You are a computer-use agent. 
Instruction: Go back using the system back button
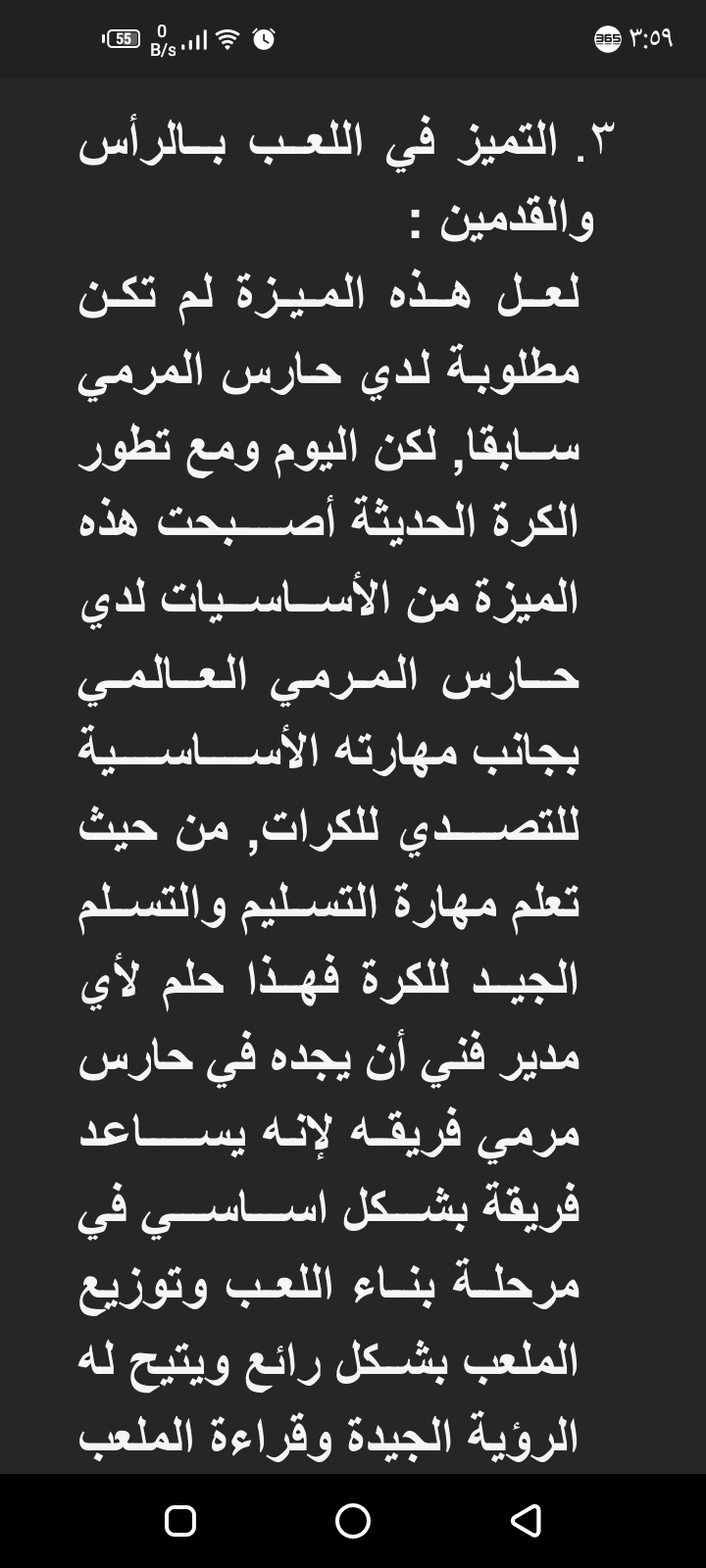point(527,1520)
